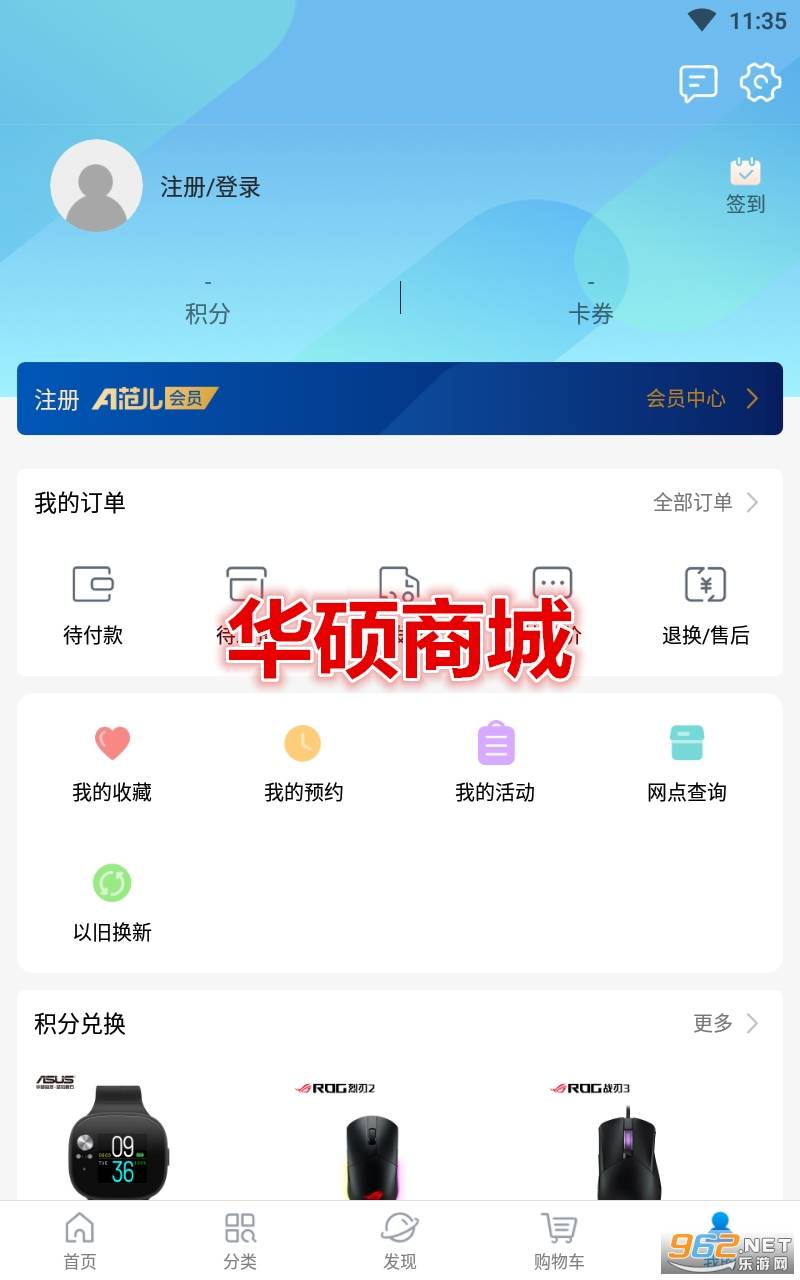This screenshot has height=1280, width=800.
Task: Open the messages icon
Action: [x=698, y=83]
